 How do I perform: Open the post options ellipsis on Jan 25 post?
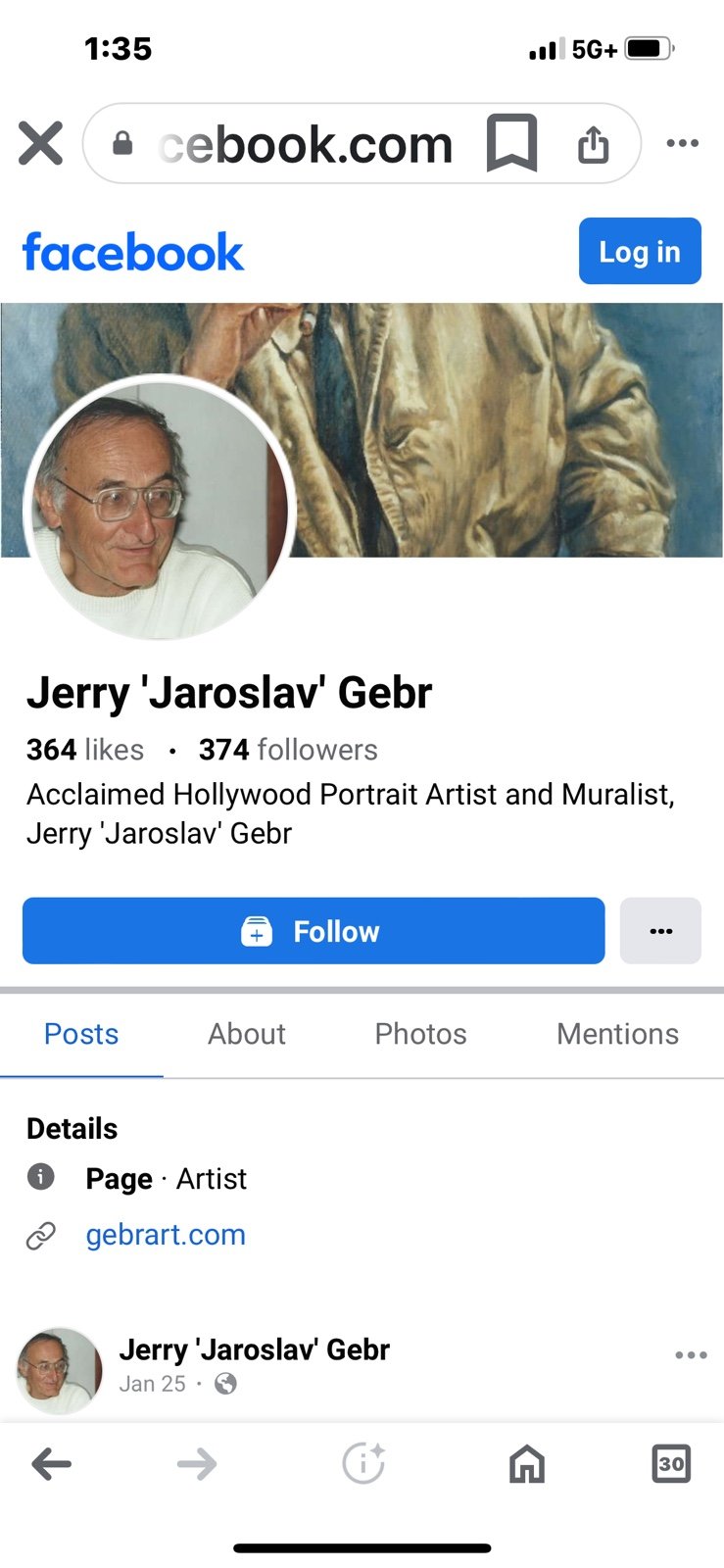(690, 1354)
